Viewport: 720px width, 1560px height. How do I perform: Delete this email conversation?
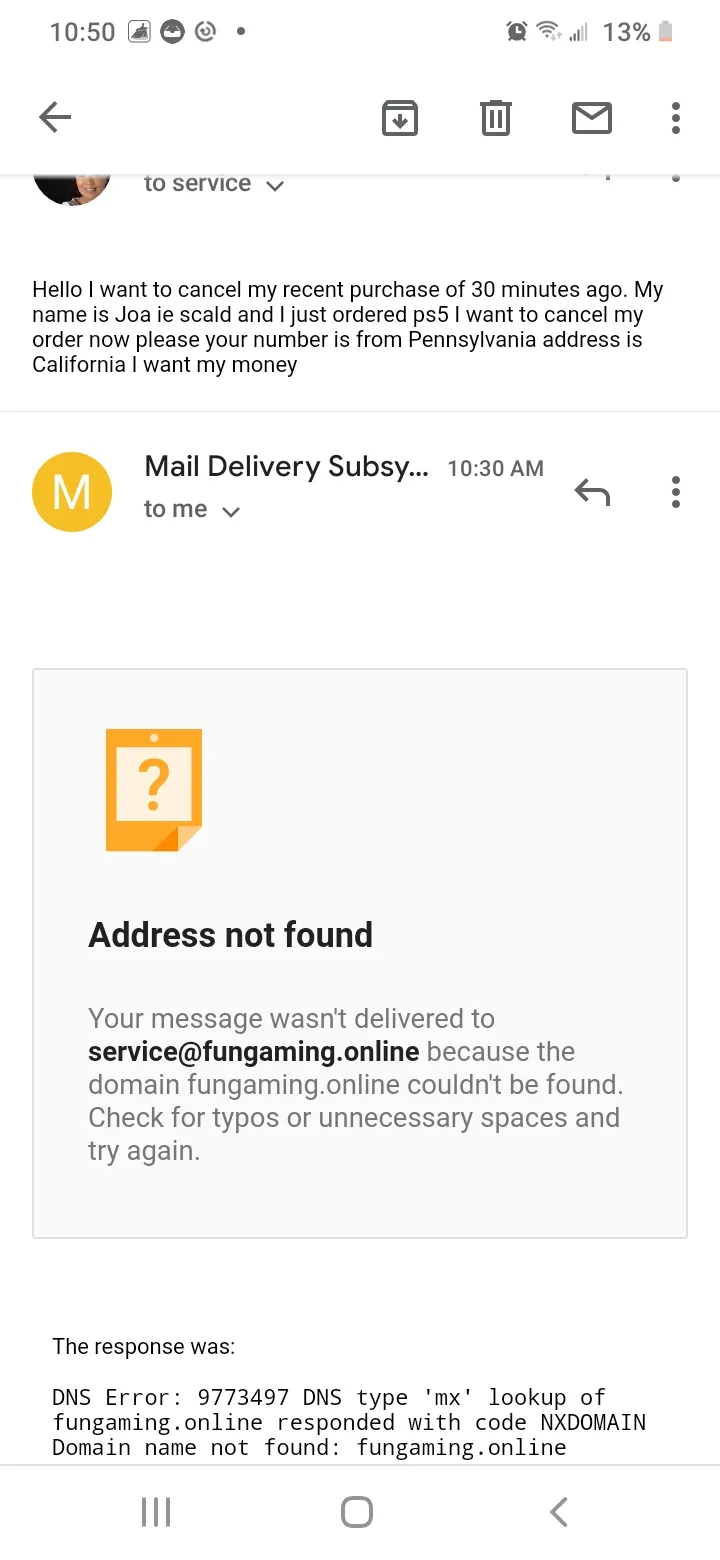pyautogui.click(x=496, y=118)
